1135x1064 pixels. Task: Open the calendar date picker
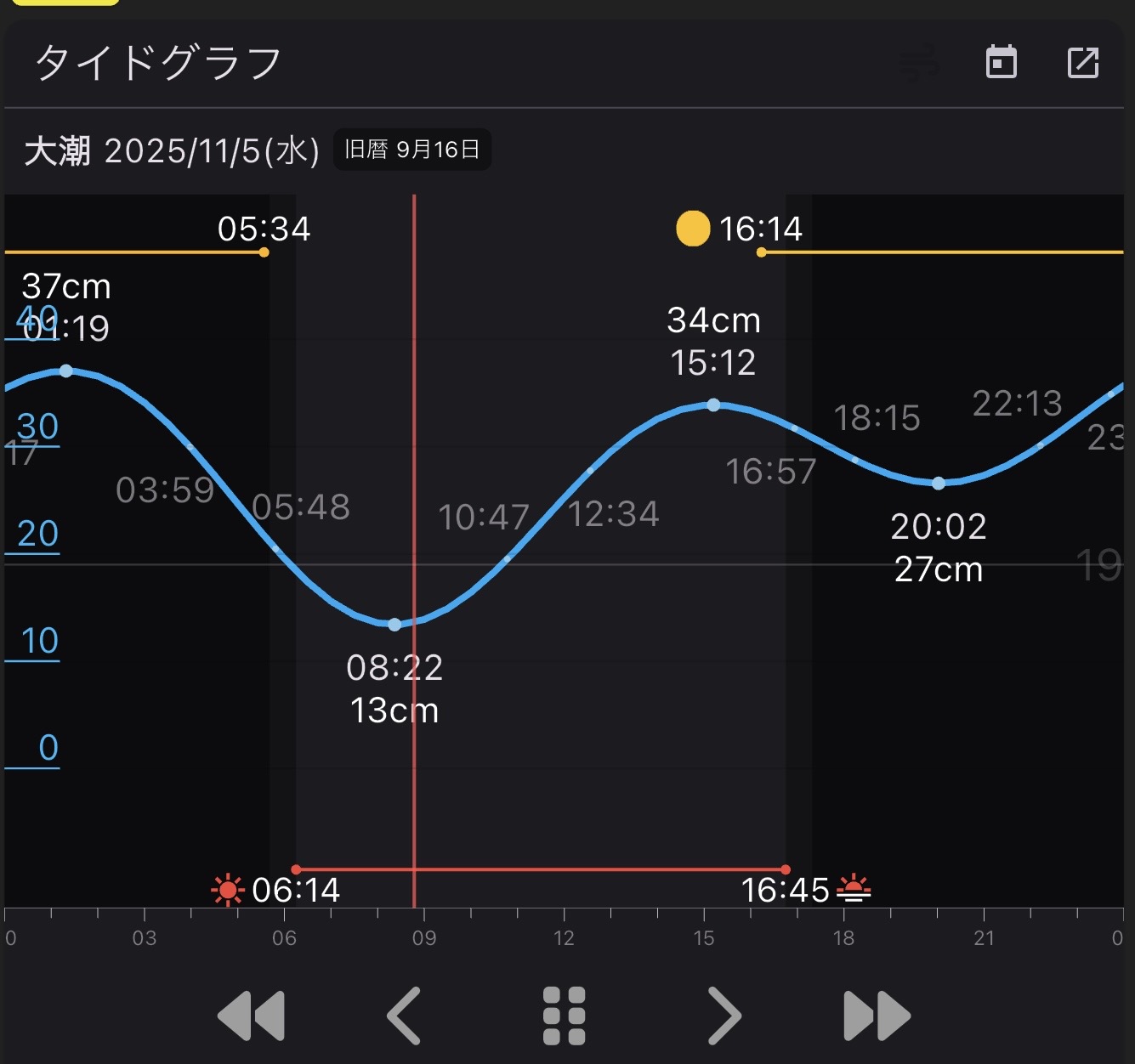(x=1001, y=63)
